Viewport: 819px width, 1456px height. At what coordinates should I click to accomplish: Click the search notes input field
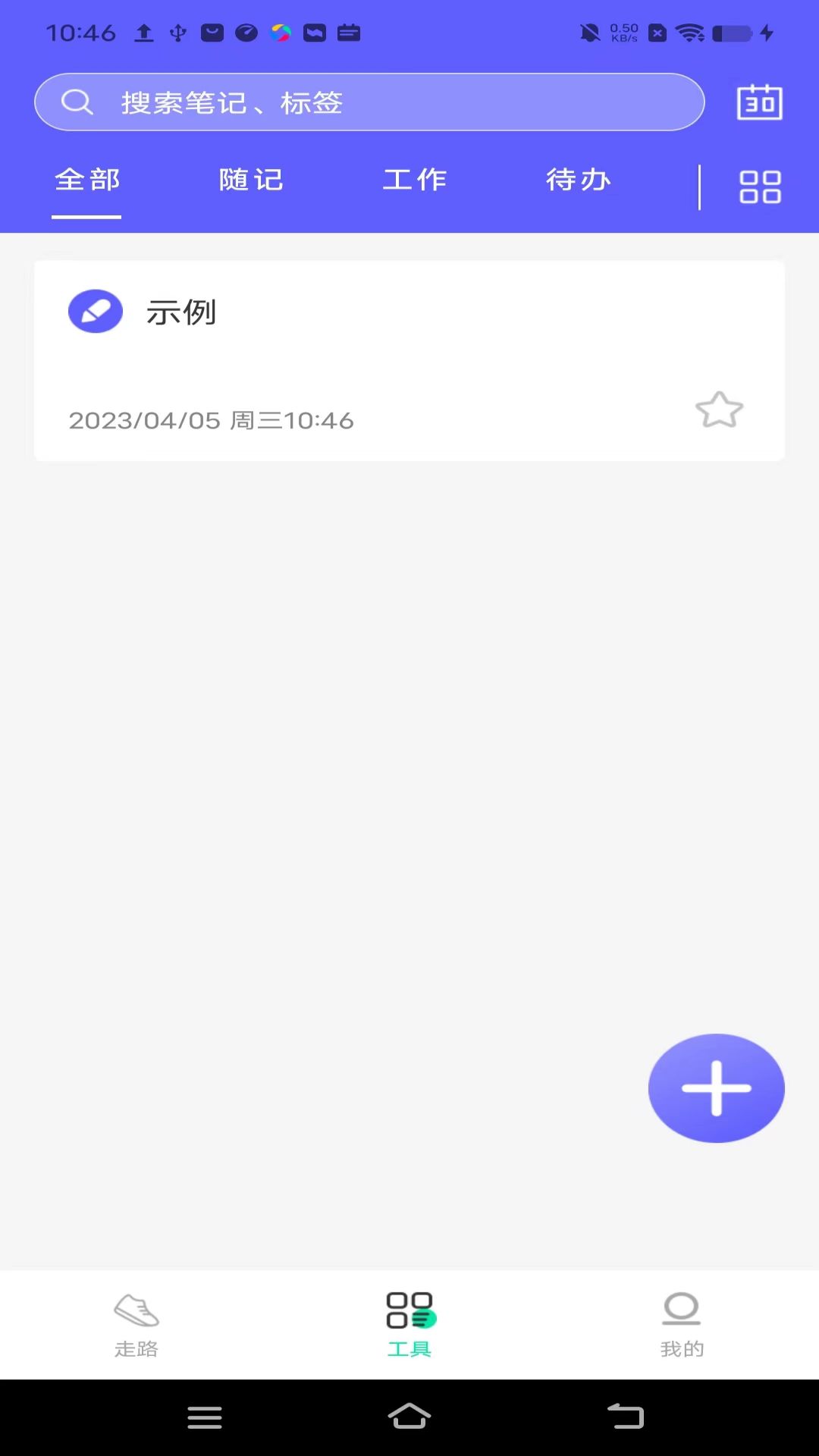pos(369,102)
